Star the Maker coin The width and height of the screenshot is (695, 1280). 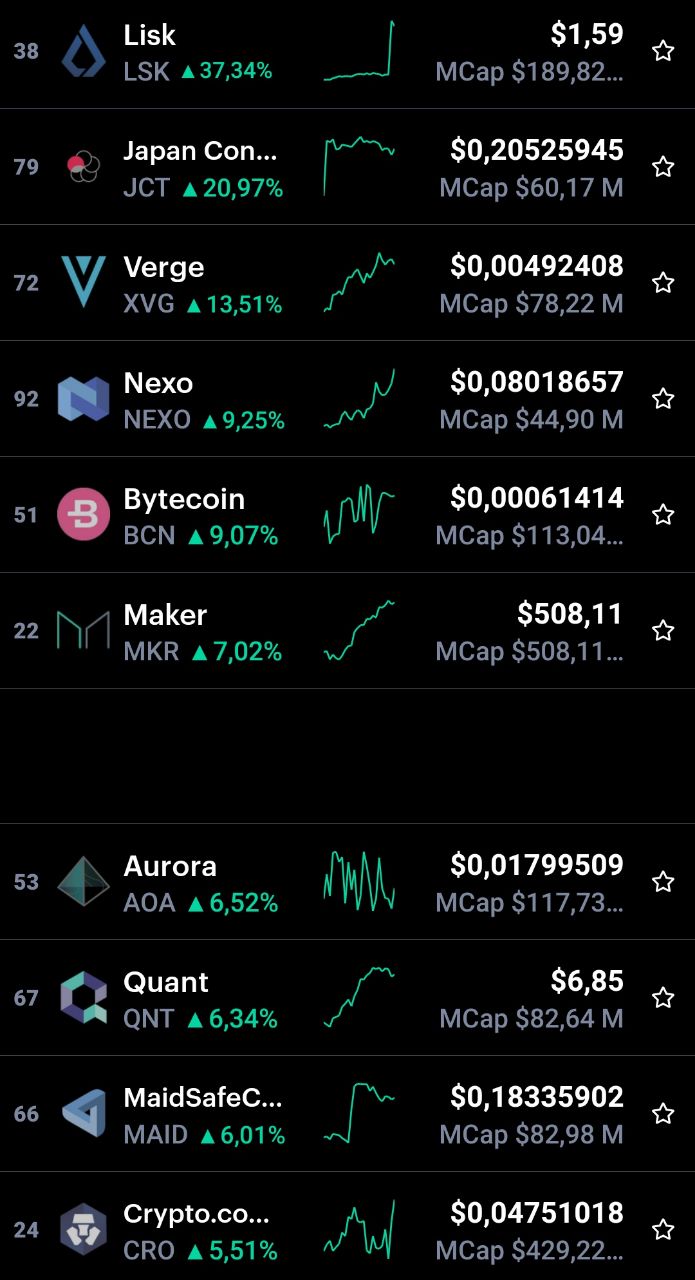coord(663,631)
